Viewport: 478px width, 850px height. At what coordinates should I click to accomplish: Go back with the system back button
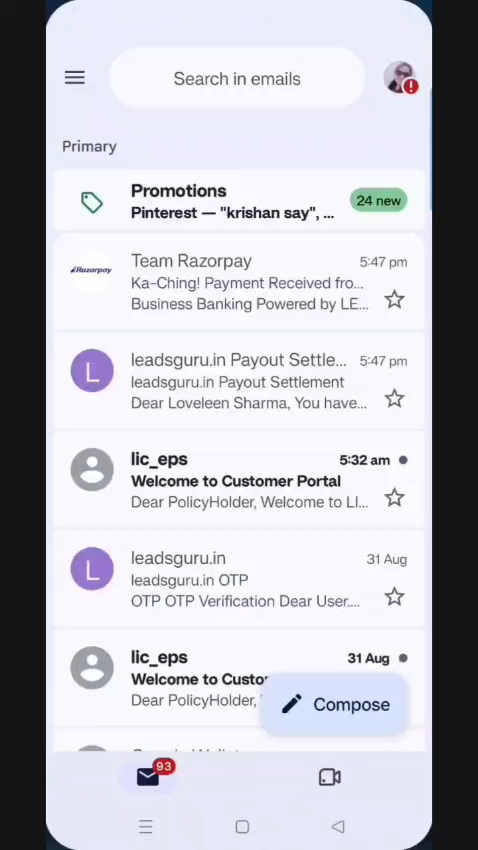tap(338, 826)
